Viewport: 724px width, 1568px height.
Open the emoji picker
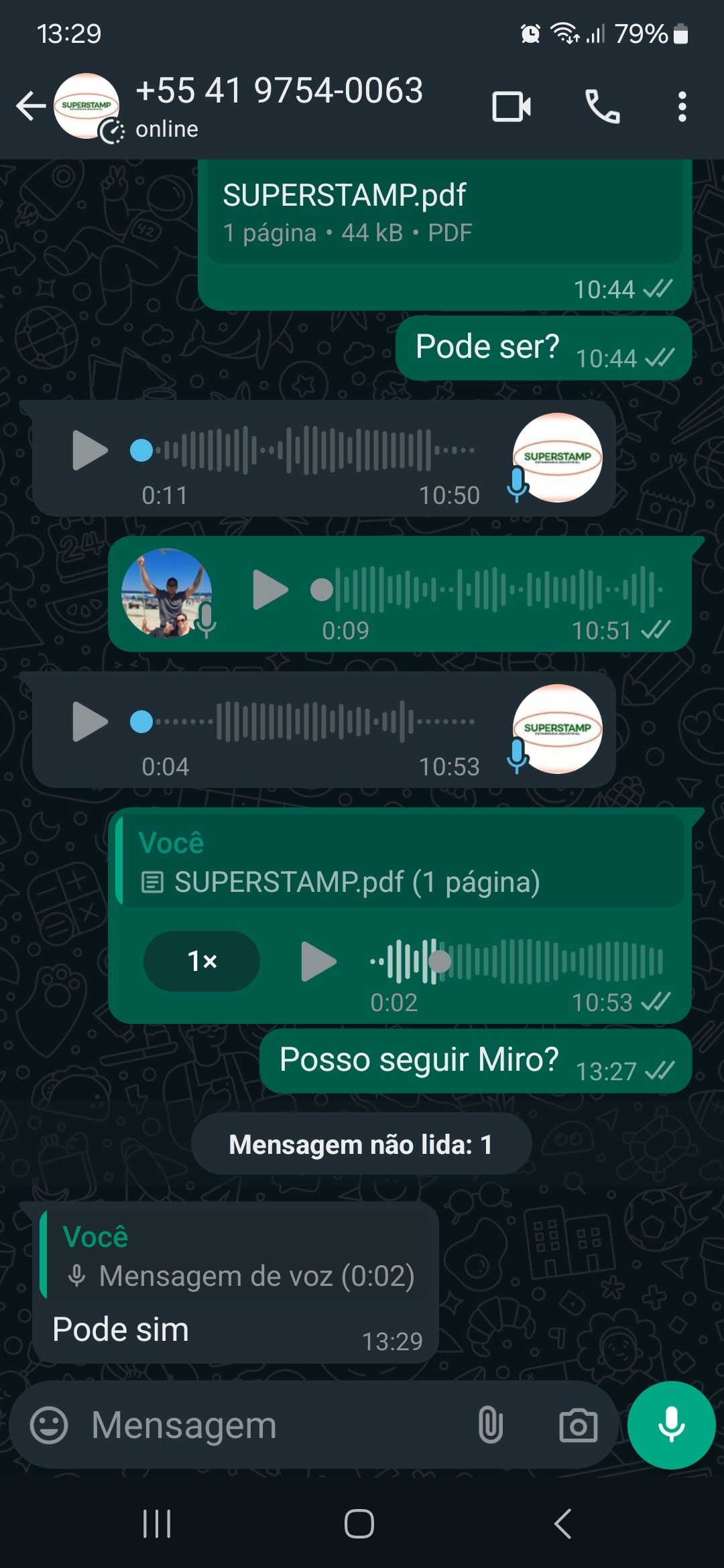(x=49, y=1425)
